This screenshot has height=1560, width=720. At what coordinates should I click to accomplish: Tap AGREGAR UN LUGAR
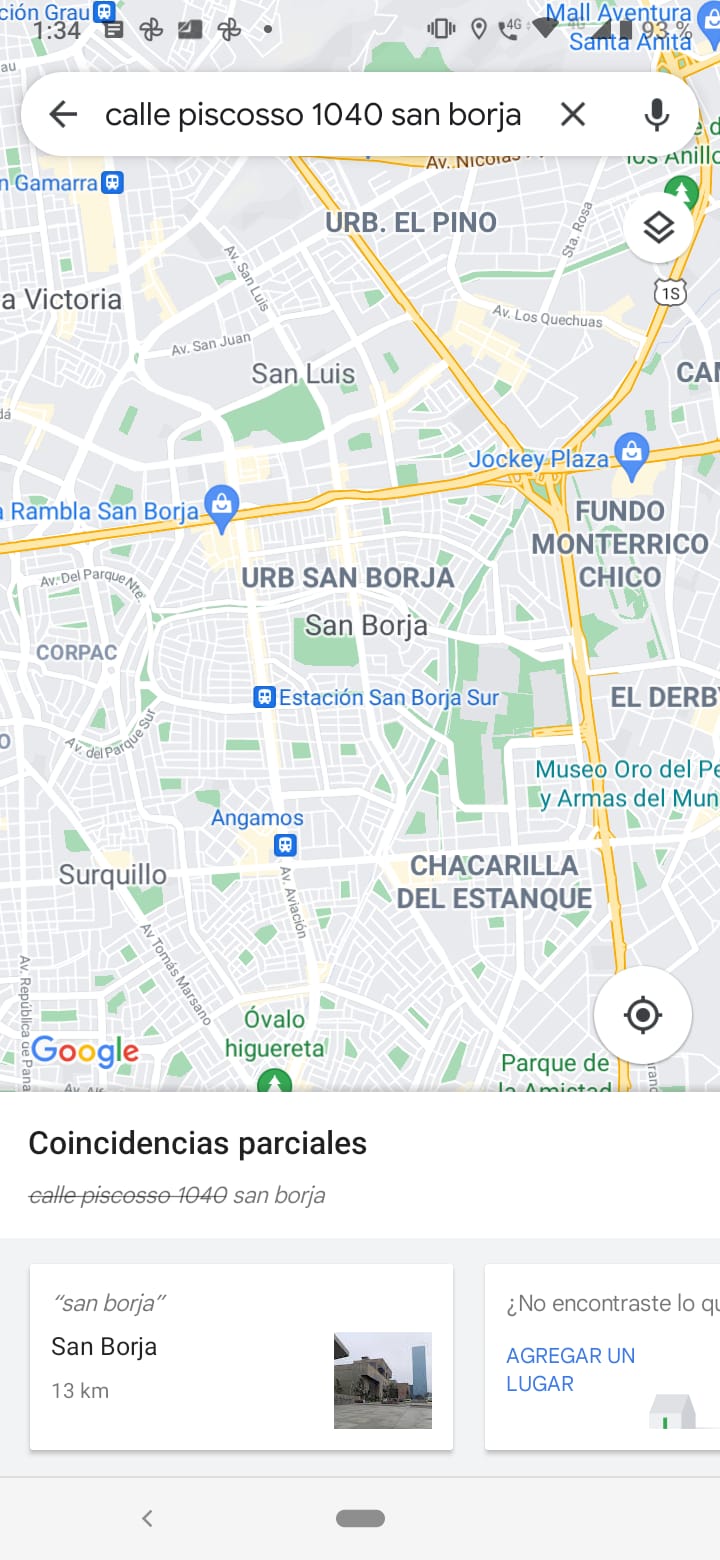570,1370
